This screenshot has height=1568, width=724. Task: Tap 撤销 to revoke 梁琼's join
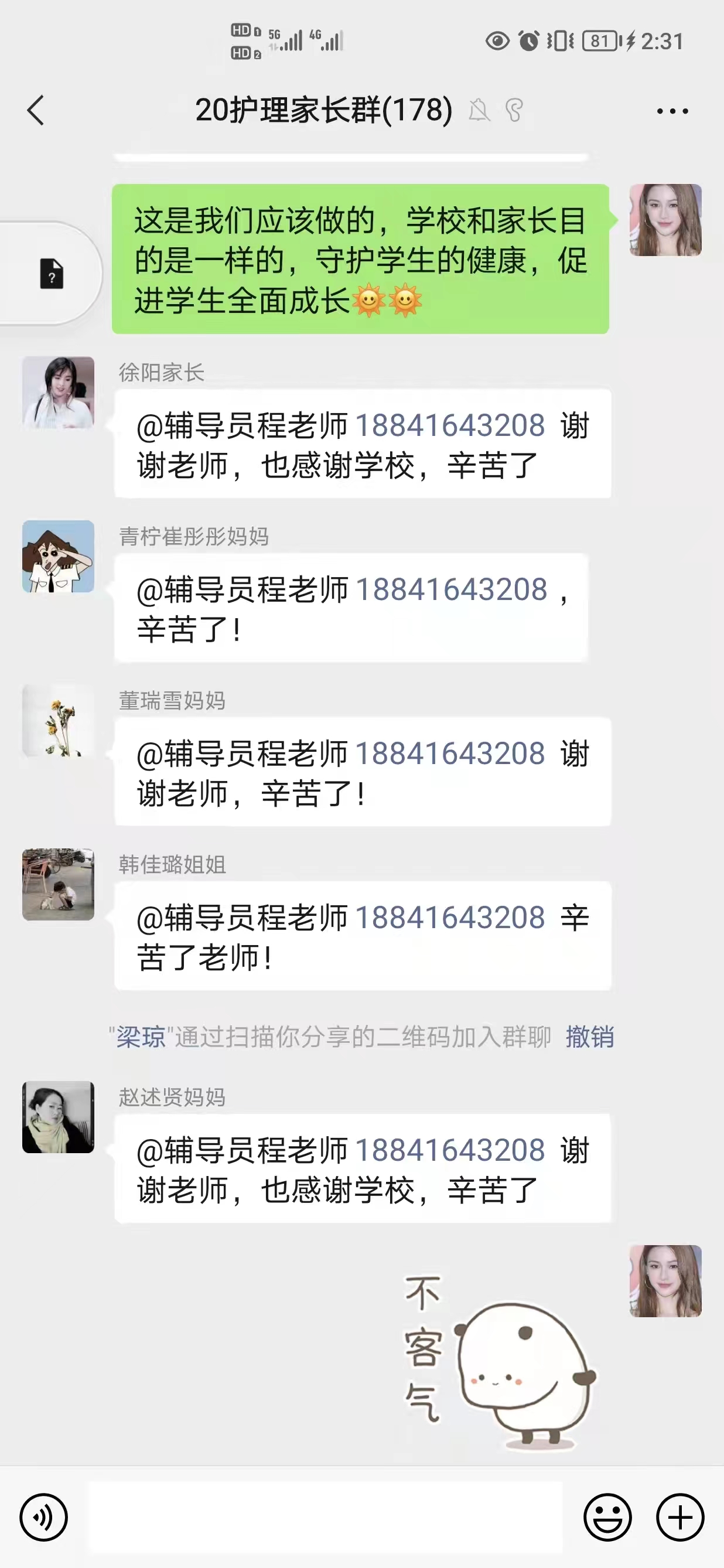click(589, 1037)
